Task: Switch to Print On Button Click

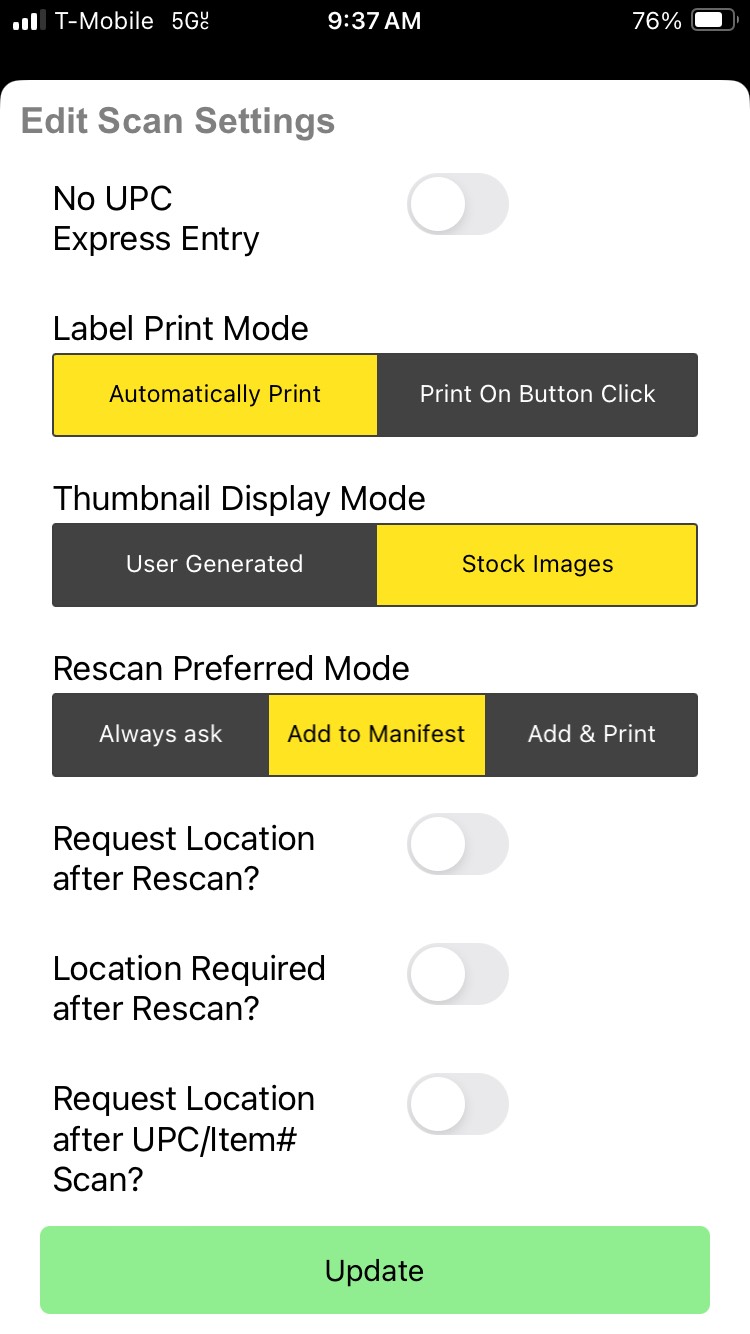Action: point(537,394)
